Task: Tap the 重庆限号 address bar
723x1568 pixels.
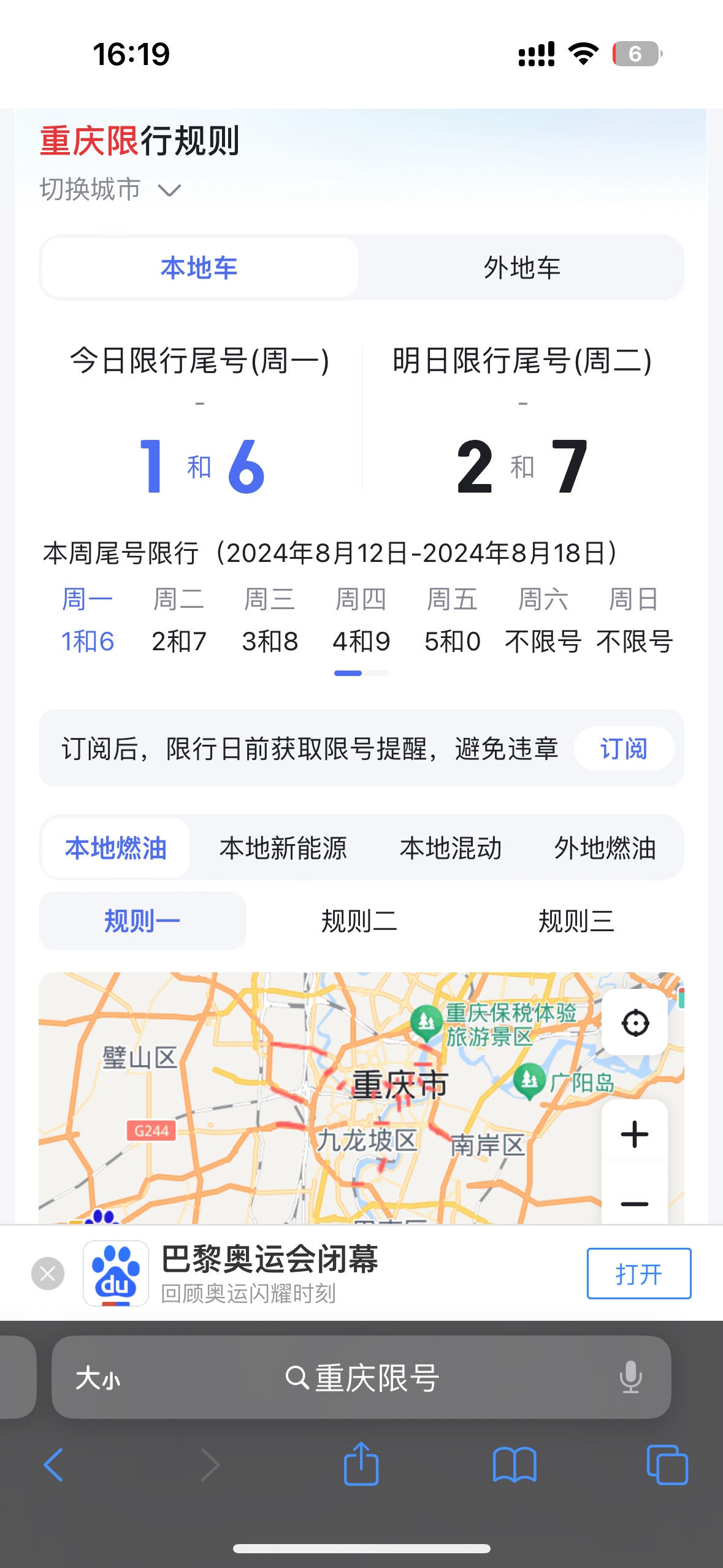Action: click(362, 1378)
